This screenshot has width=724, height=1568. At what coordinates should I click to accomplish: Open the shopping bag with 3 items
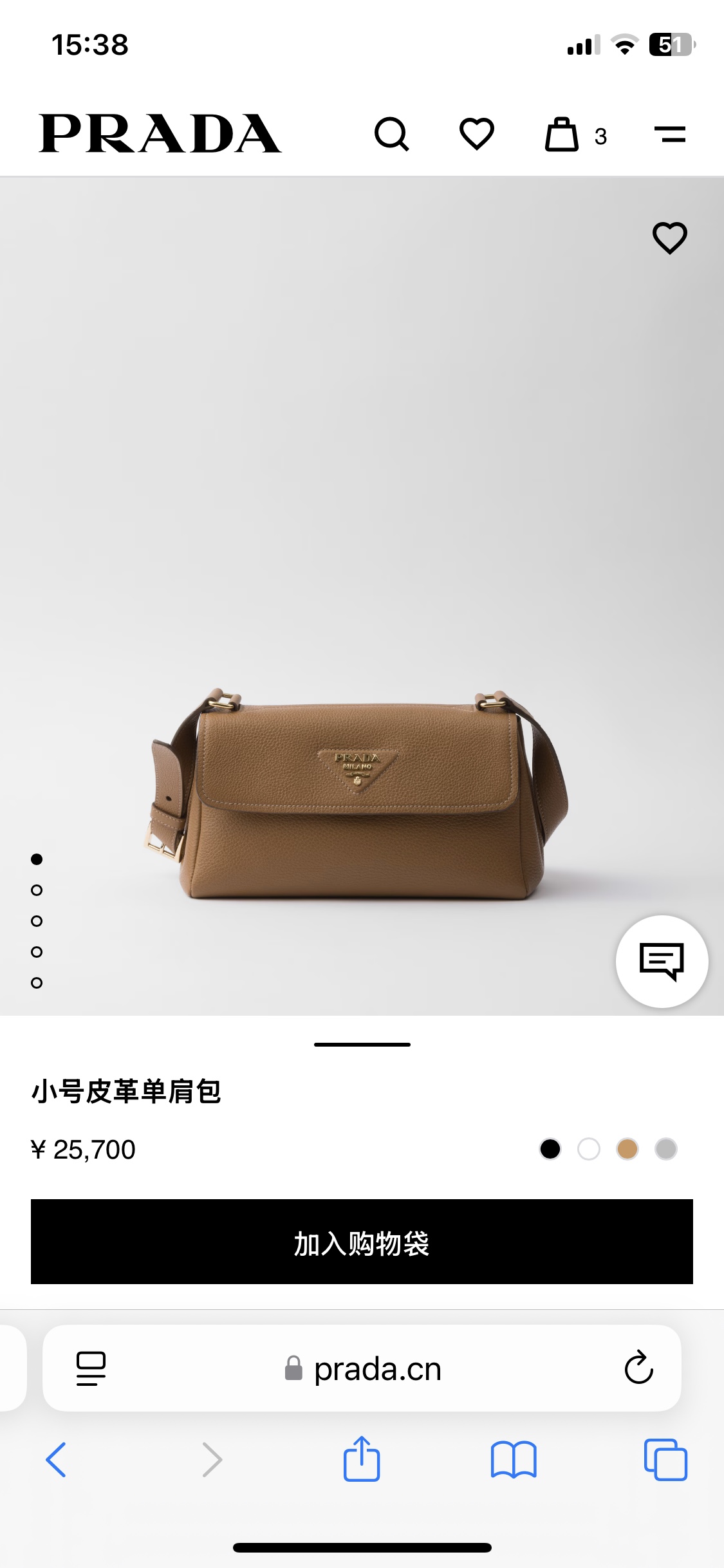[x=575, y=135]
